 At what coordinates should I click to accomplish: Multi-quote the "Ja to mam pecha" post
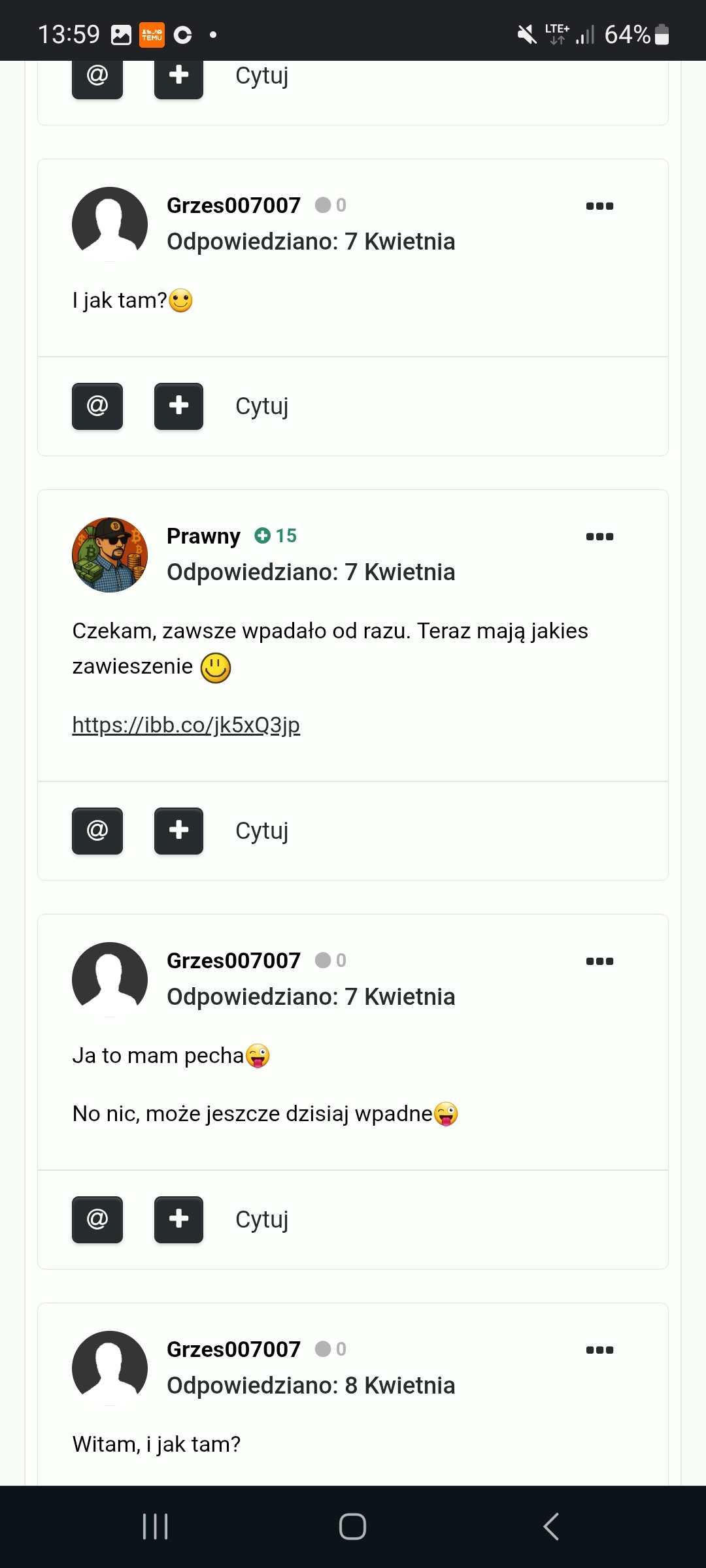tap(178, 1219)
